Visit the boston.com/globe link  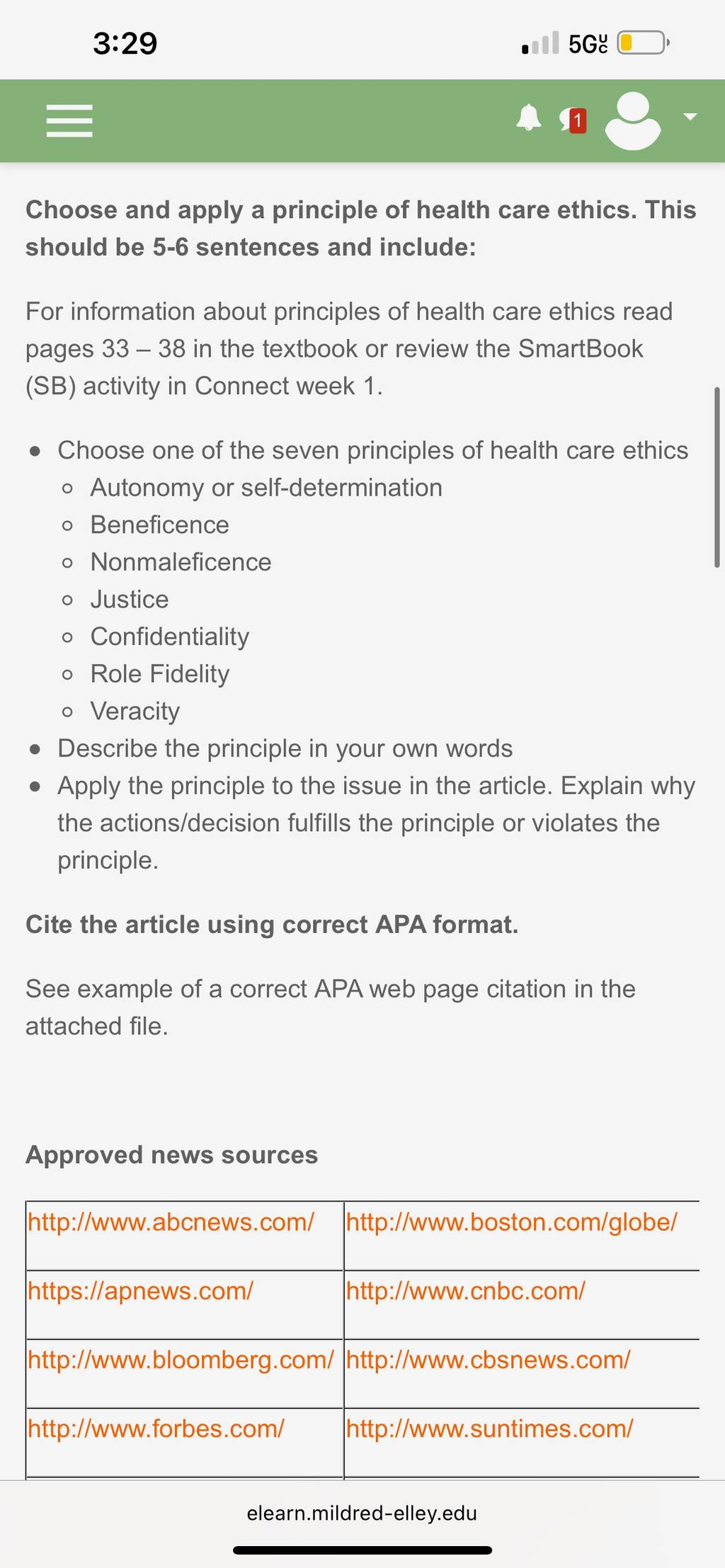pyautogui.click(x=512, y=1223)
